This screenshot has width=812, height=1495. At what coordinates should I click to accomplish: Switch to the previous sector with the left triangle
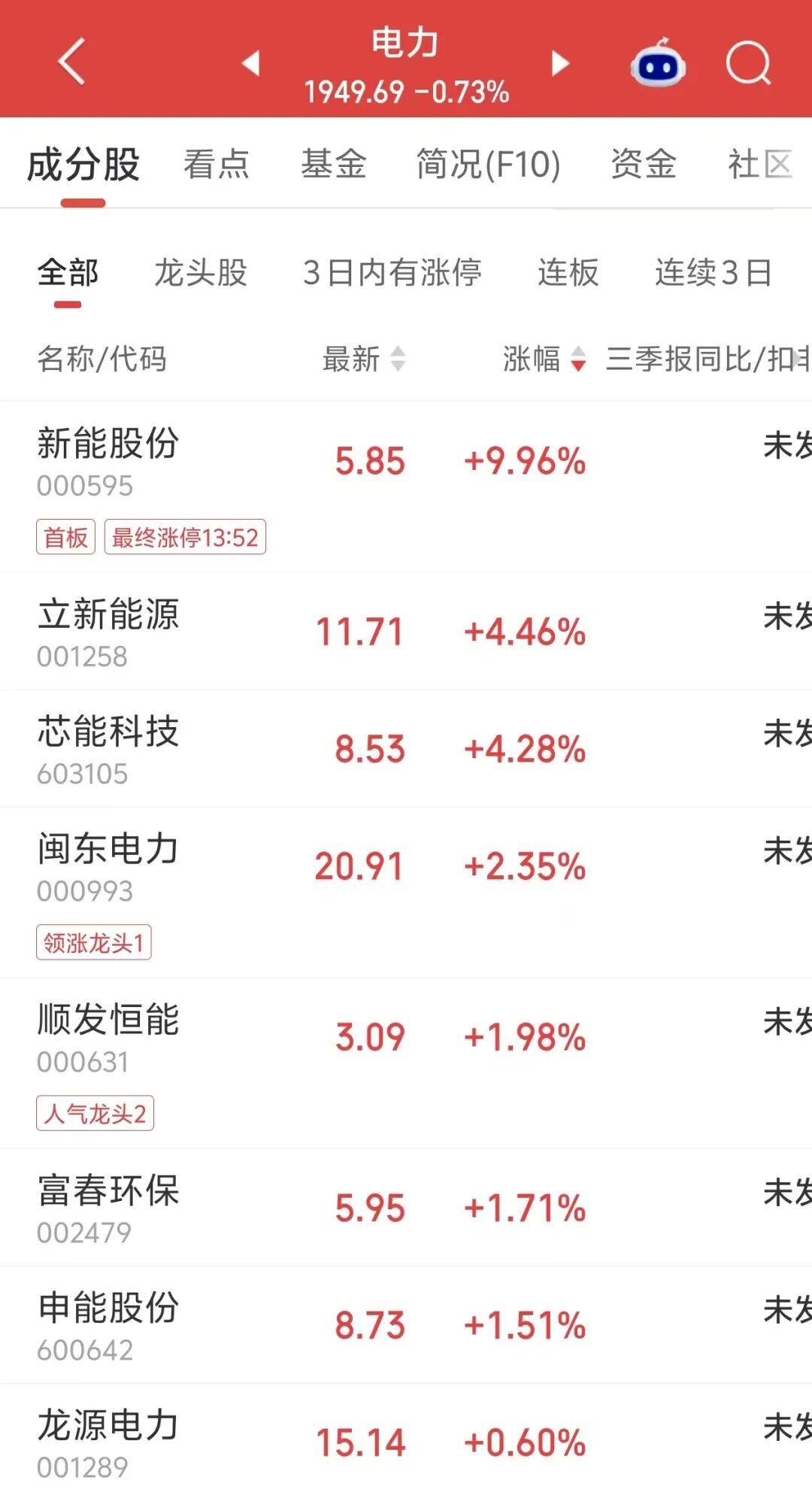point(251,62)
